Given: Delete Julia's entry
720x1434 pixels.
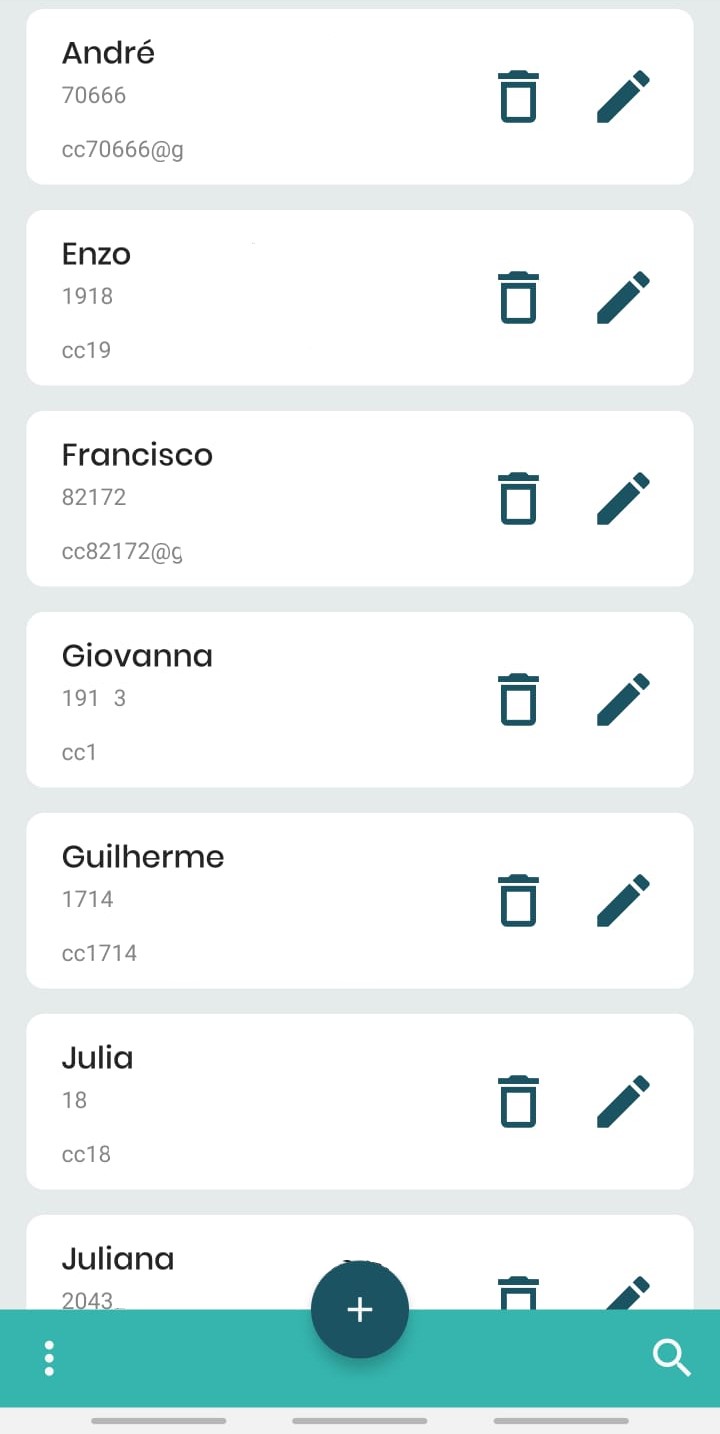Looking at the screenshot, I should click(518, 1102).
